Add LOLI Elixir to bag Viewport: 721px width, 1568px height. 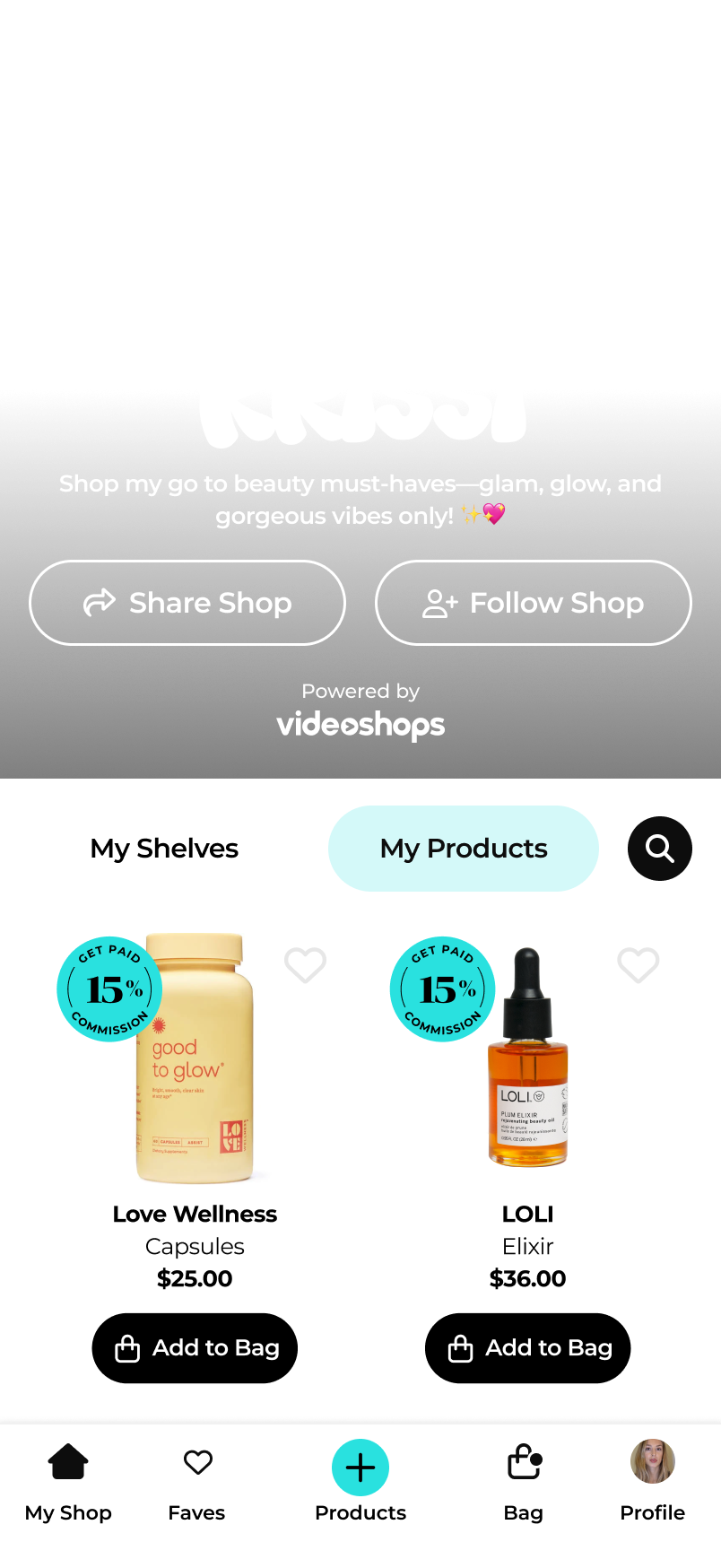pos(527,1348)
